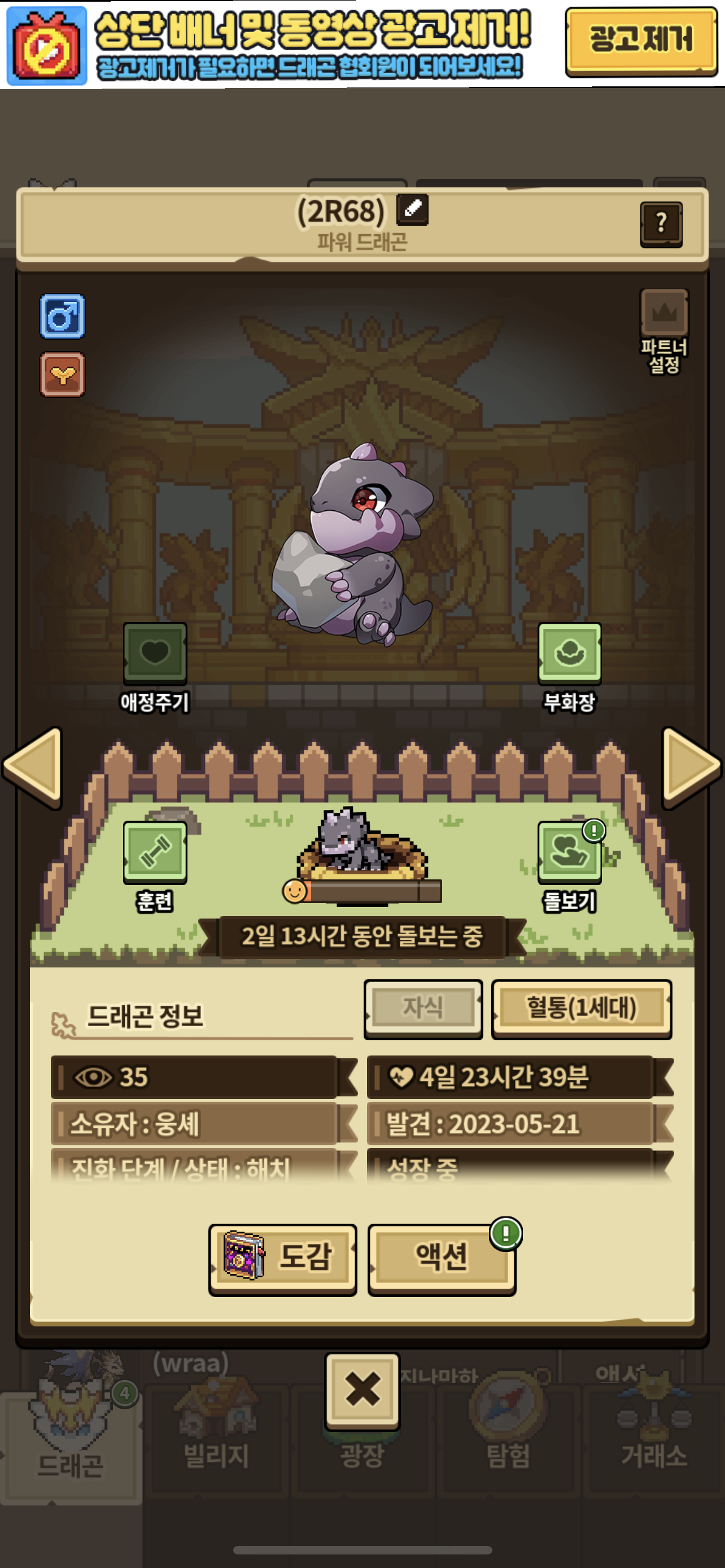Viewport: 725px width, 1568px height.
Task: Tap the 광고제거 button in banner
Action: point(640,41)
